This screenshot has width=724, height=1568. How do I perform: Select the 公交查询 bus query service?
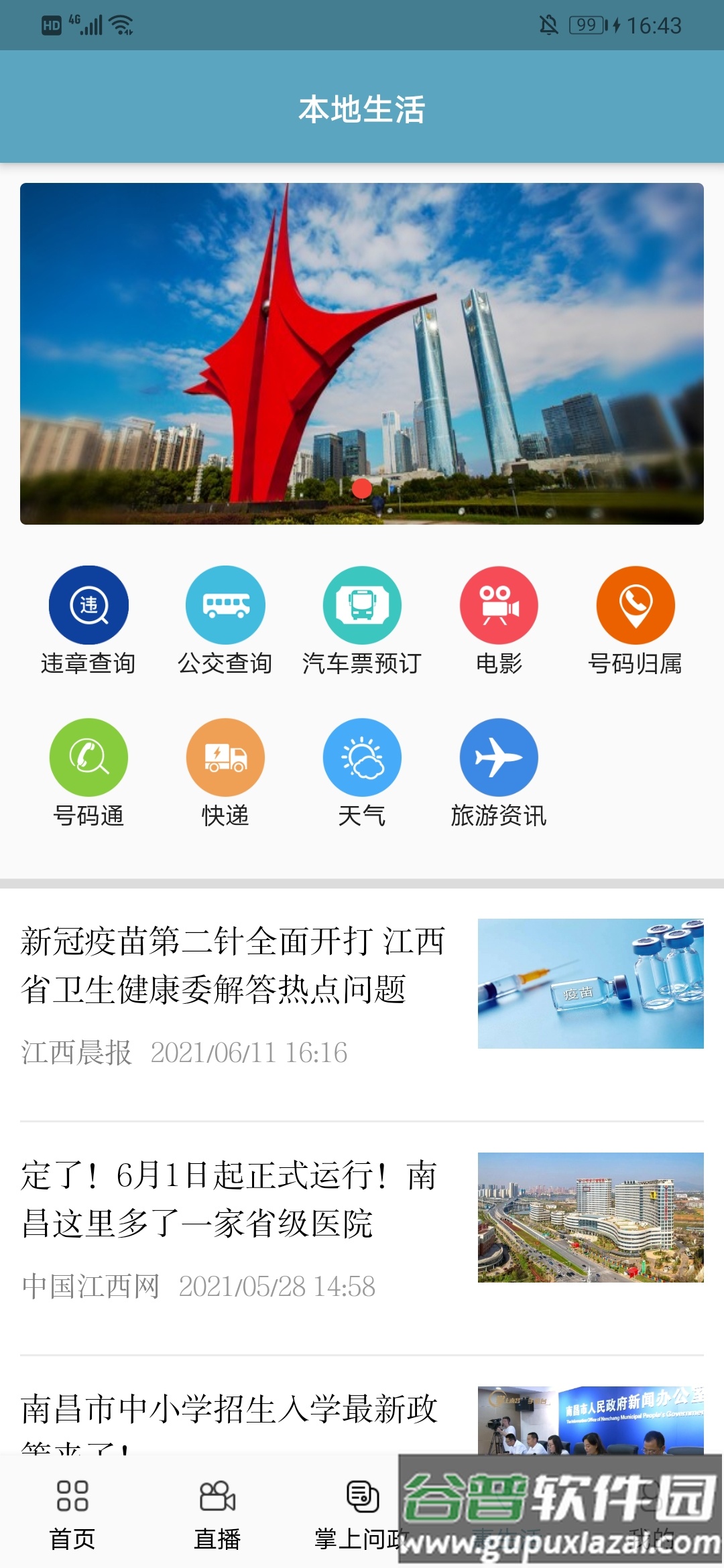coord(225,604)
